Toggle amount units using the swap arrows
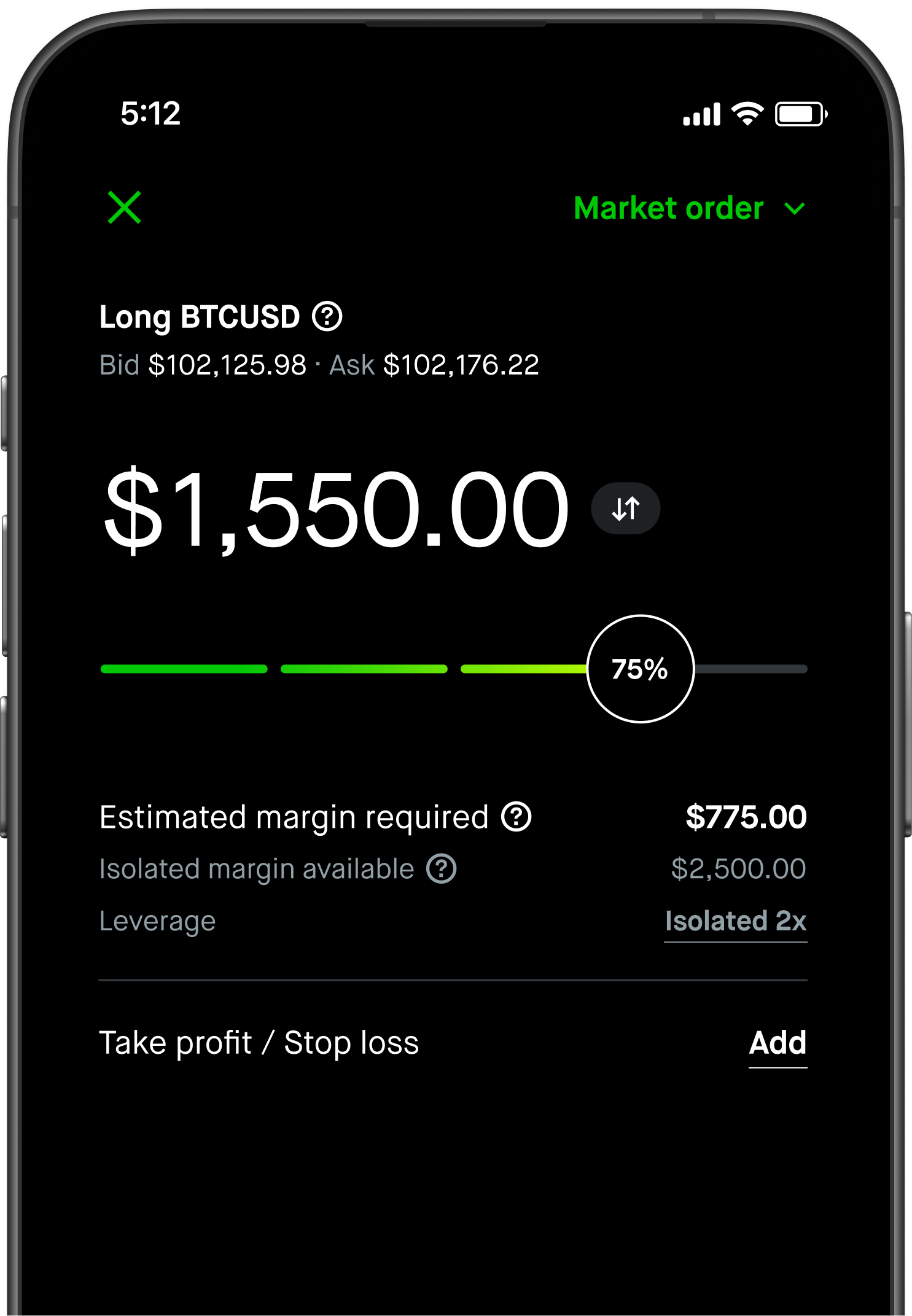 coord(626,508)
